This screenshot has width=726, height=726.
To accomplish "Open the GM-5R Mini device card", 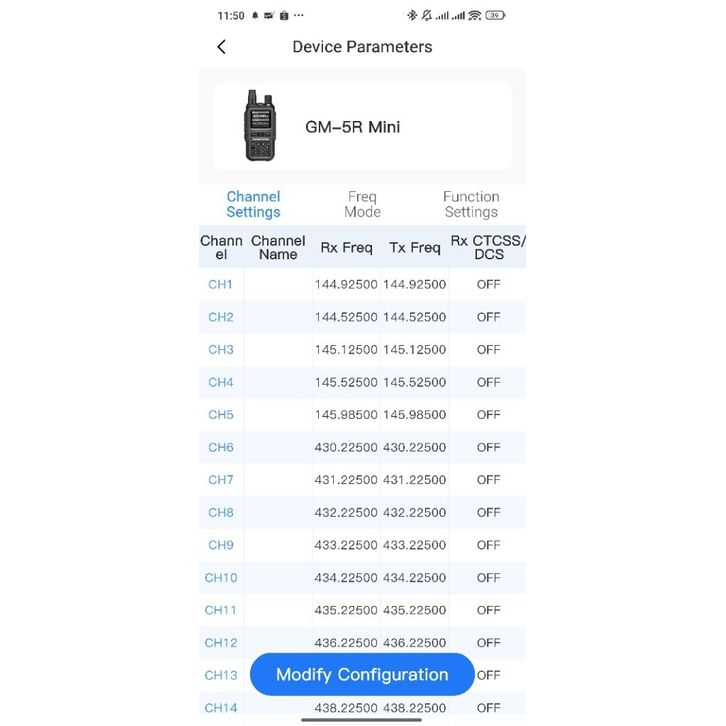I will pyautogui.click(x=362, y=127).
